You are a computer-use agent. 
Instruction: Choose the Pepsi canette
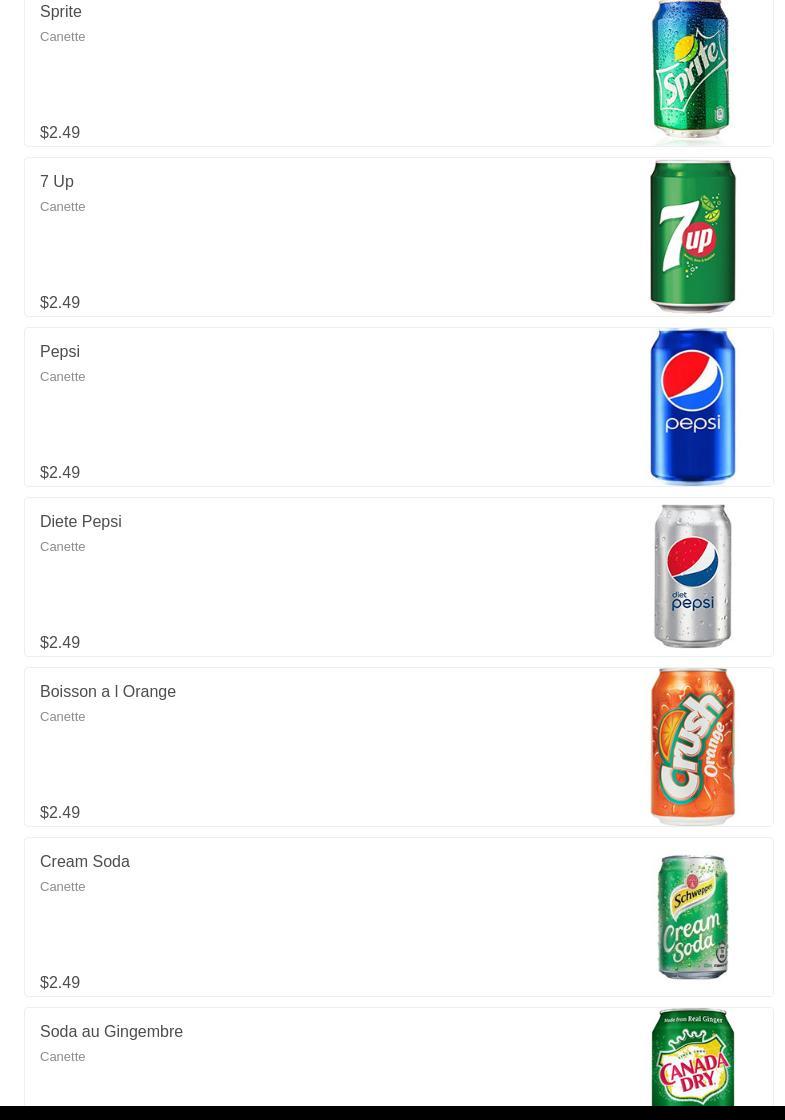(398, 407)
